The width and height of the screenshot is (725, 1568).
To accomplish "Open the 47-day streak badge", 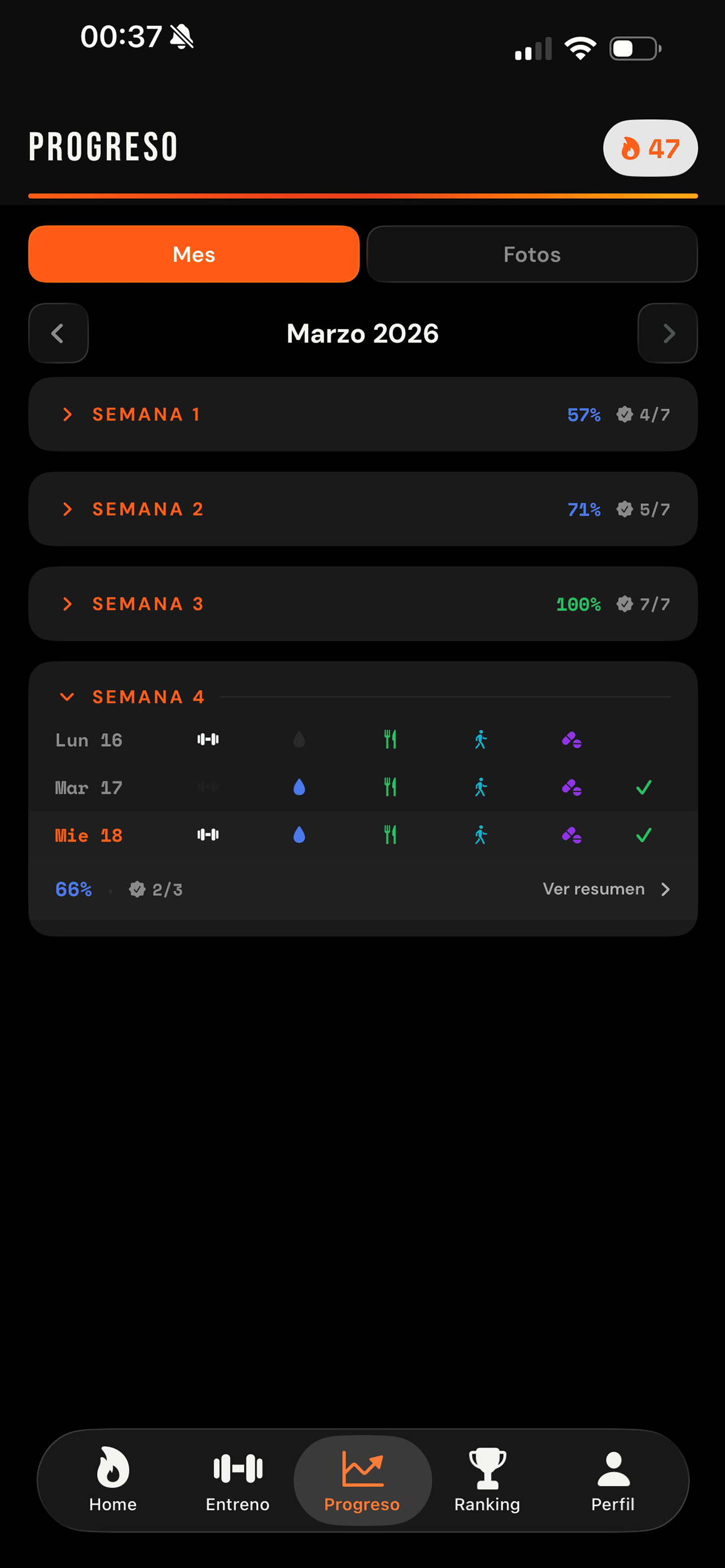I will (x=649, y=148).
